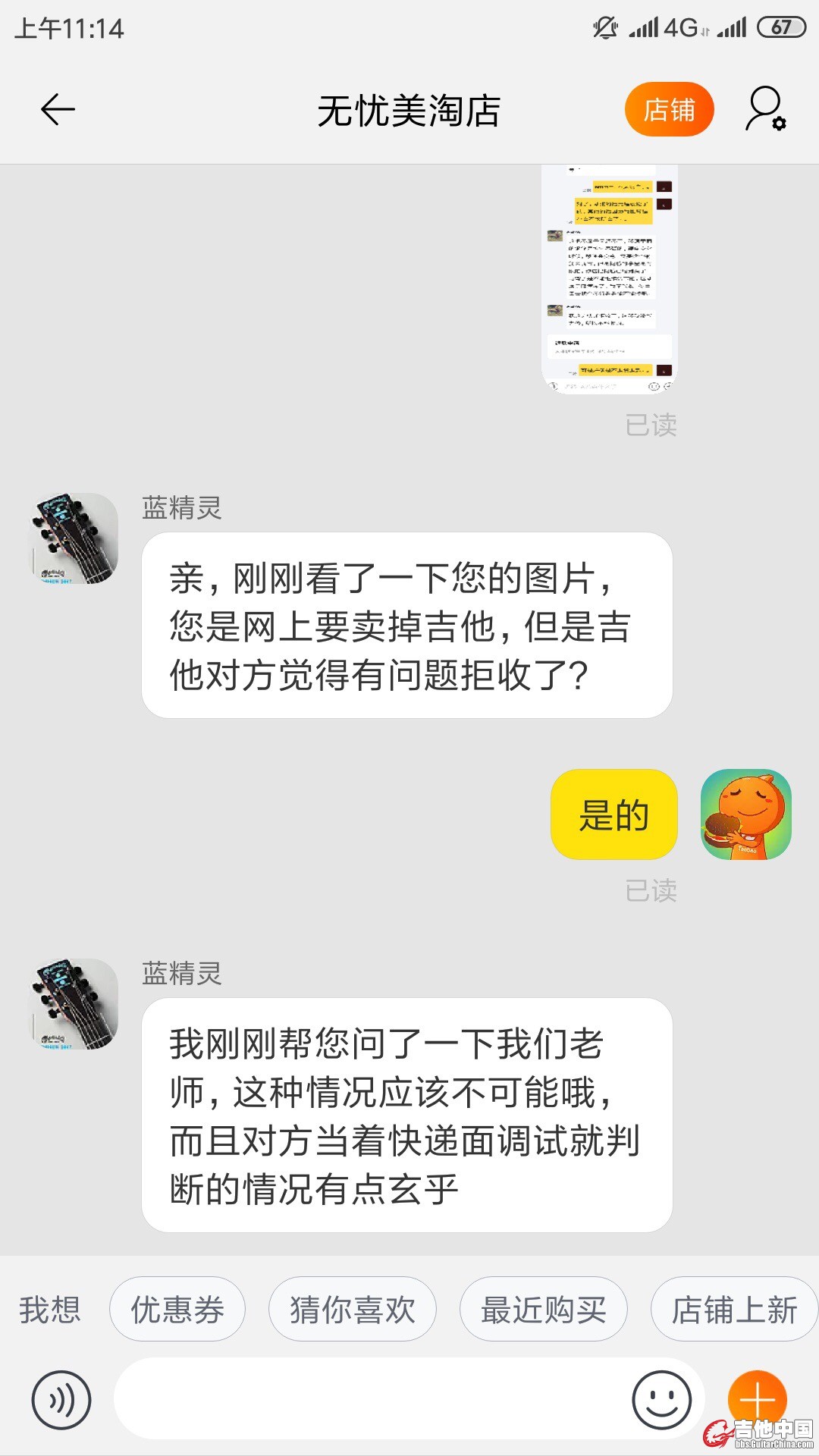The width and height of the screenshot is (819, 1456).
Task: Choose the 最近购买 quick chip
Action: coord(544,1310)
